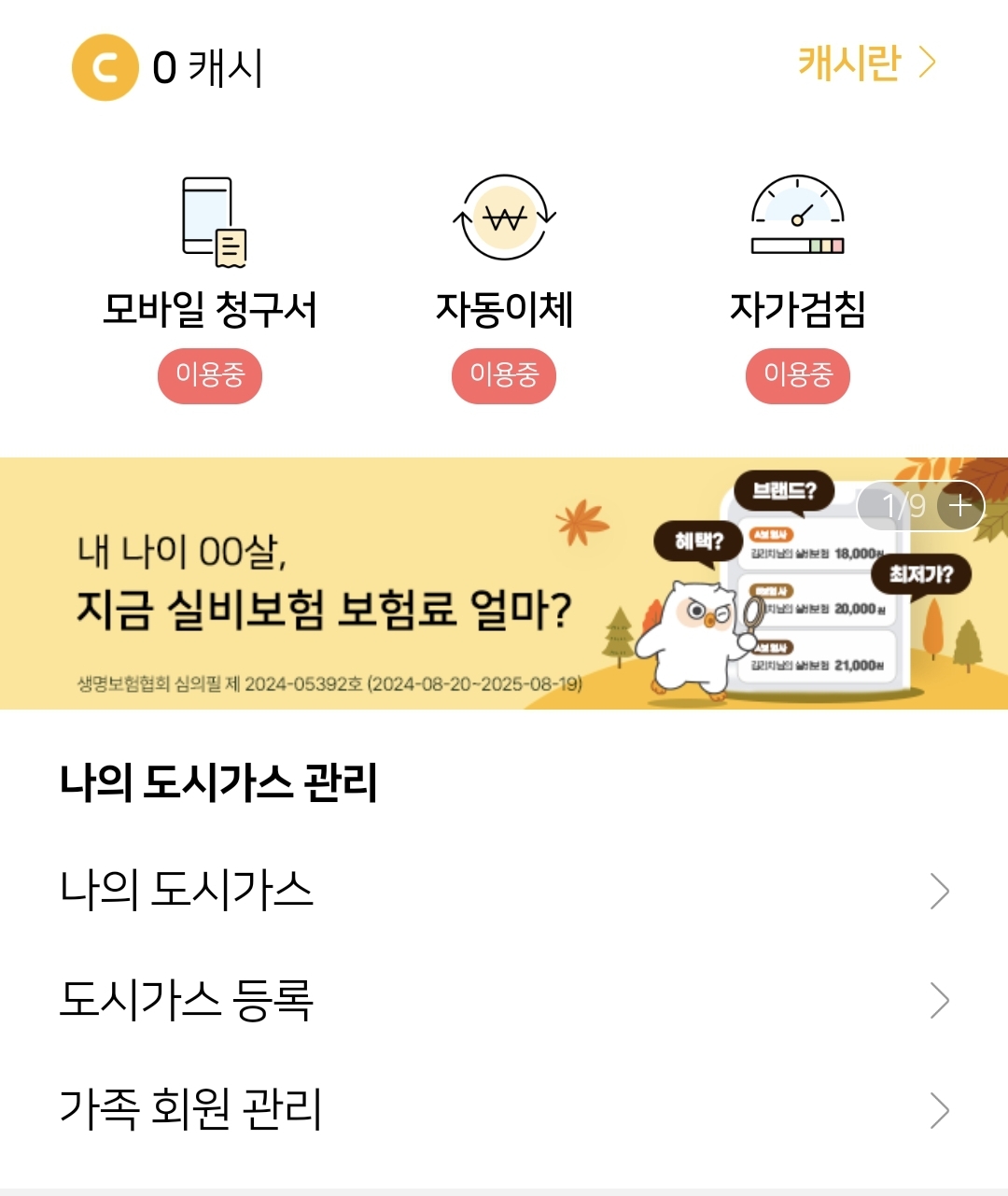Screen dimensions: 1008x1196
Task: Open 나의 도시가스 row
Action: [504, 891]
